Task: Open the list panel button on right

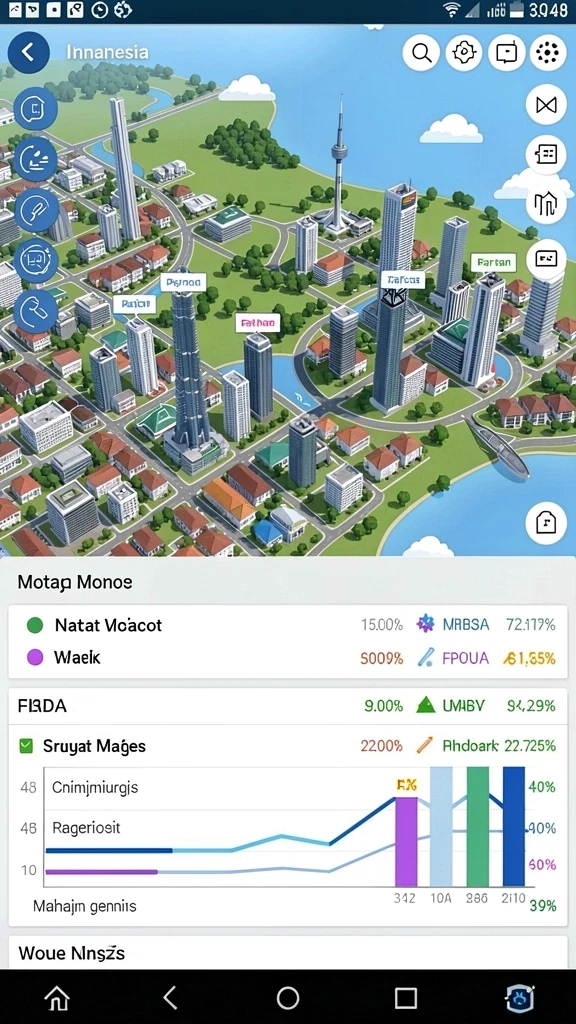Action: click(x=545, y=155)
